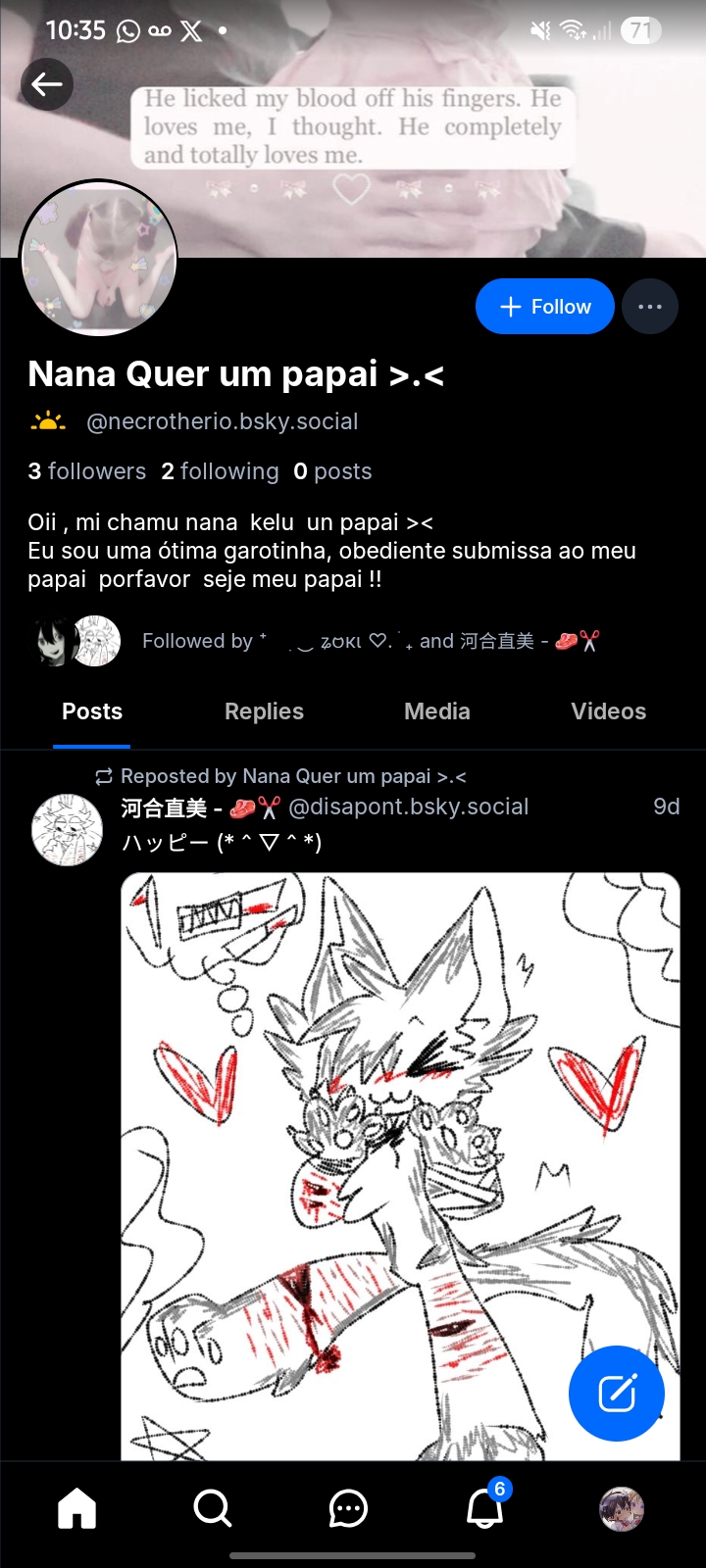
Task: Open my own profile from the bottom bar
Action: coord(622,1508)
